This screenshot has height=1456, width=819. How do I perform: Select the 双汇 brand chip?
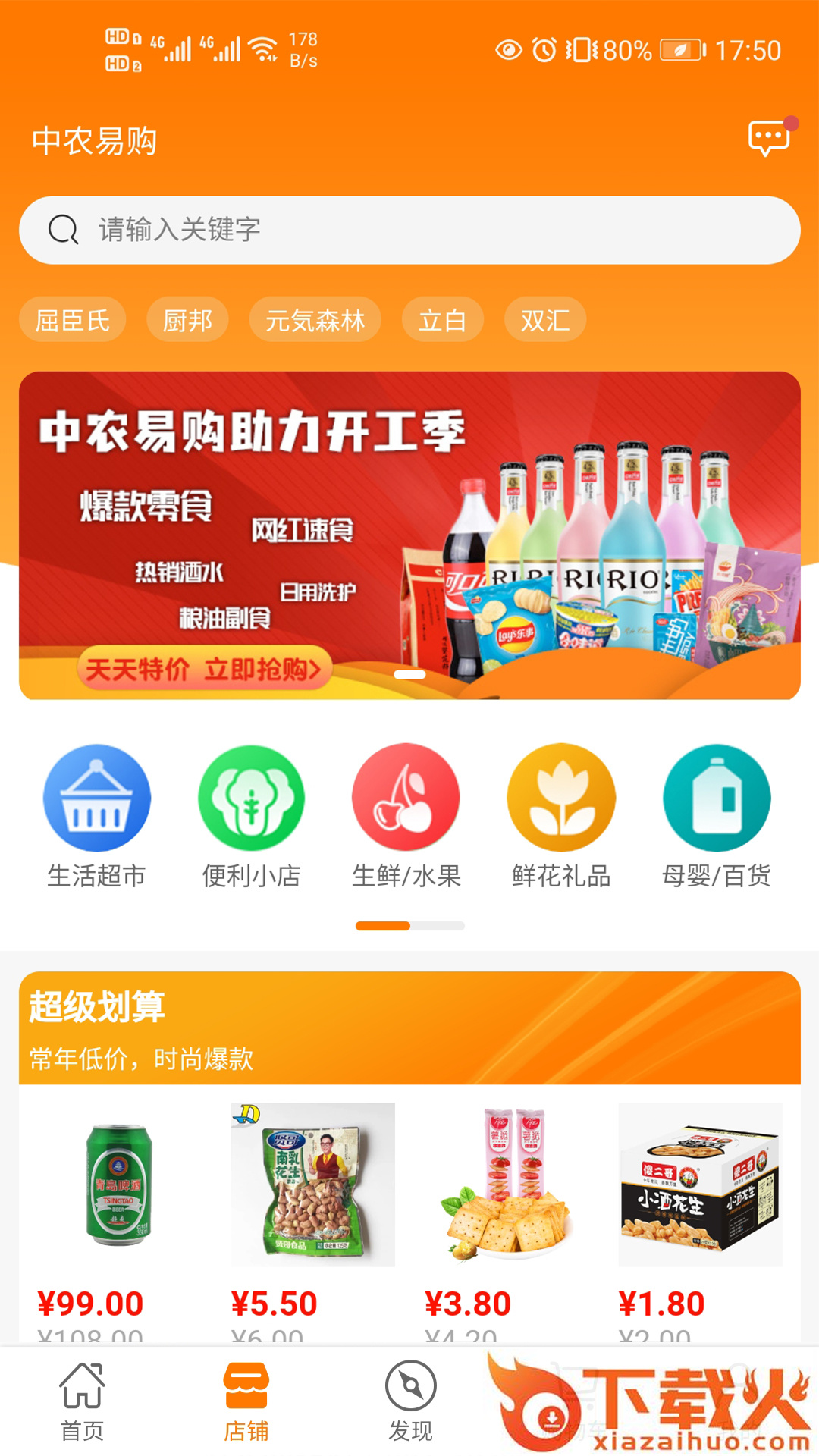point(545,319)
